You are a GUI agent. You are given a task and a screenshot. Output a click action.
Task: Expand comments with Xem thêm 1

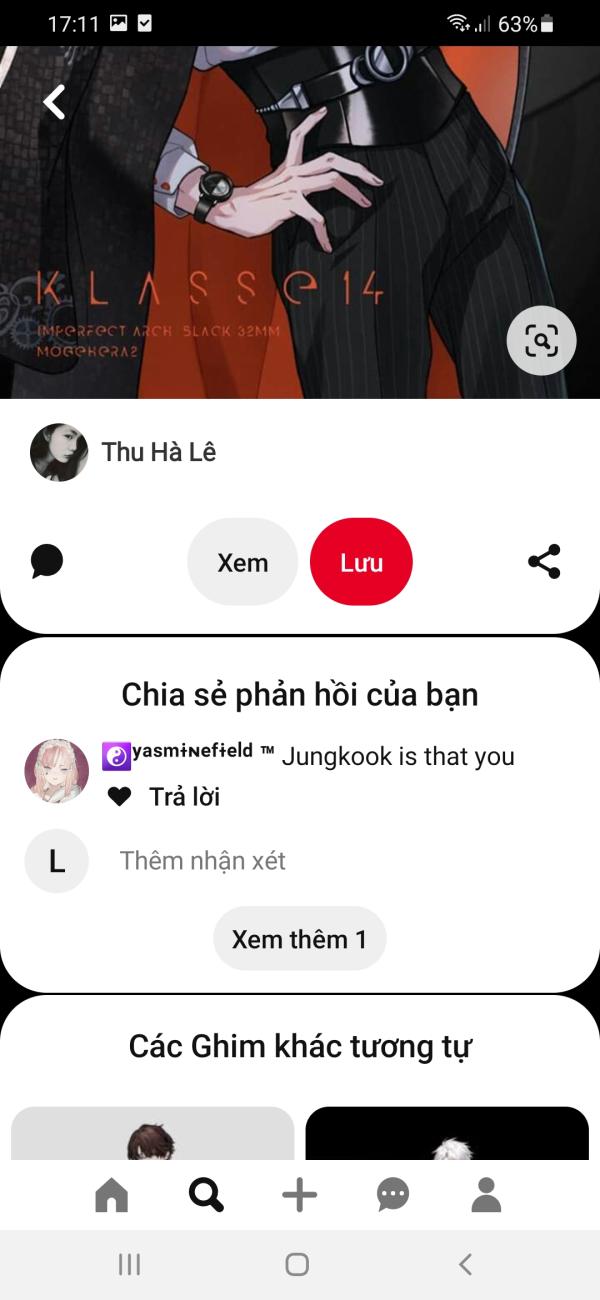pos(299,939)
